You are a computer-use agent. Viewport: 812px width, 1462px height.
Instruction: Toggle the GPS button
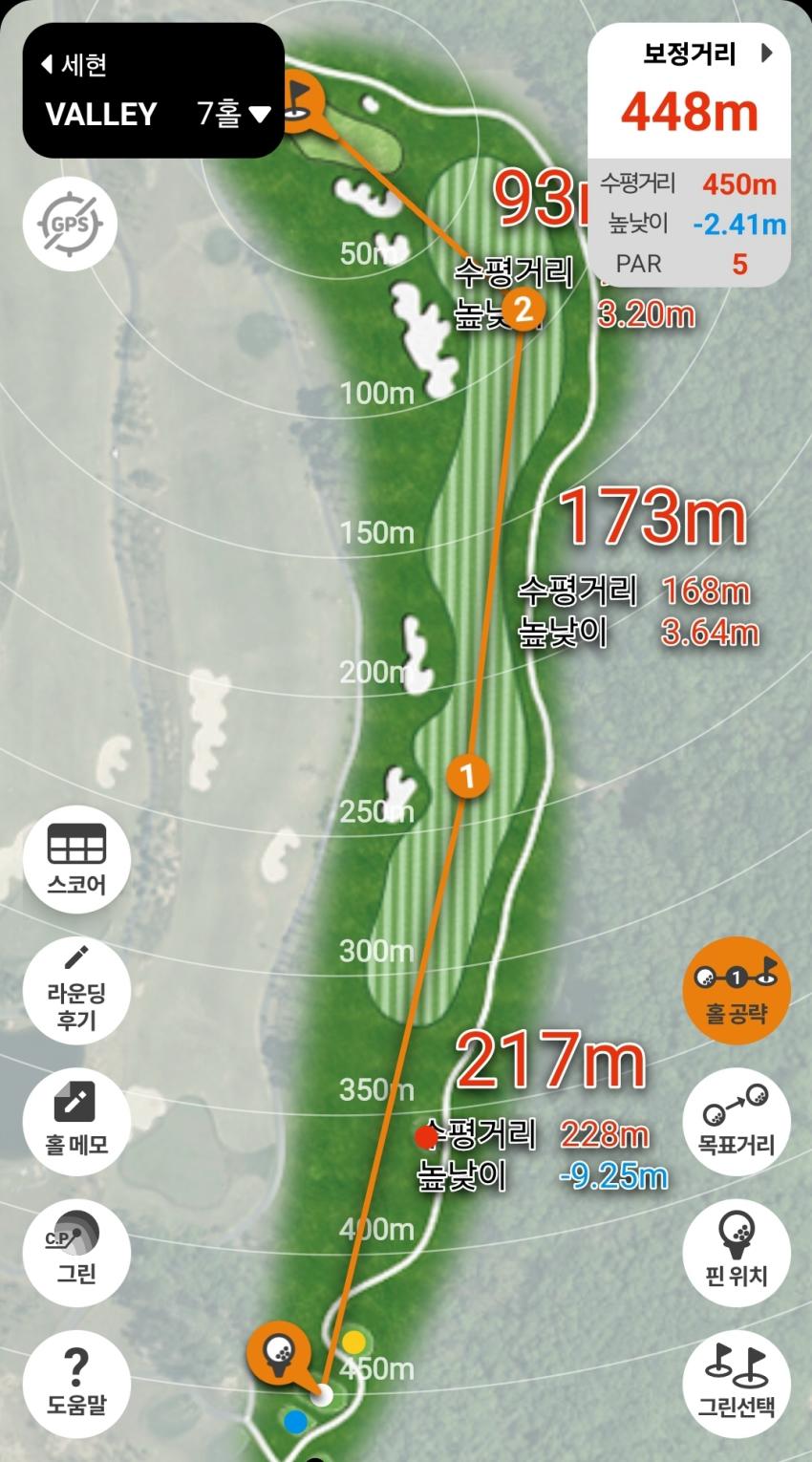[69, 226]
